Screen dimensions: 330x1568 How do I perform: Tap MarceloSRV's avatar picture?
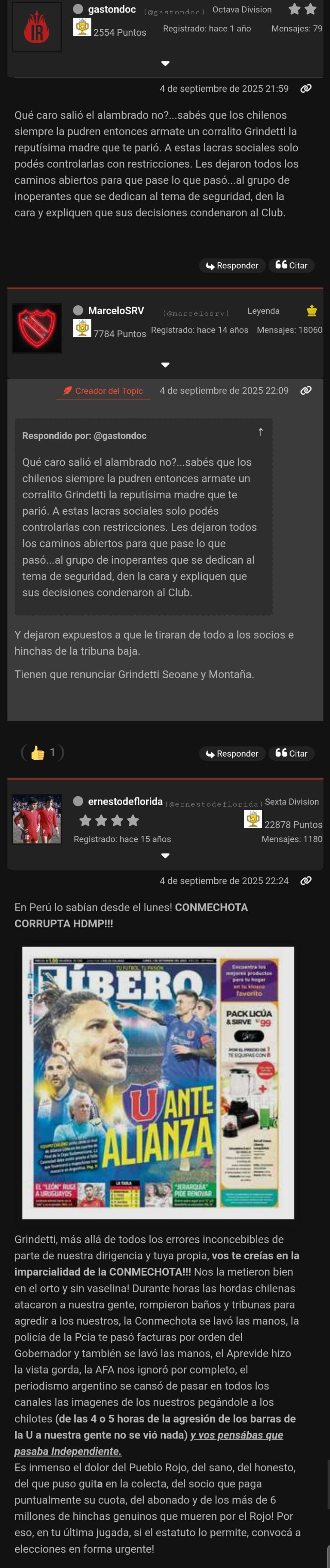(37, 328)
